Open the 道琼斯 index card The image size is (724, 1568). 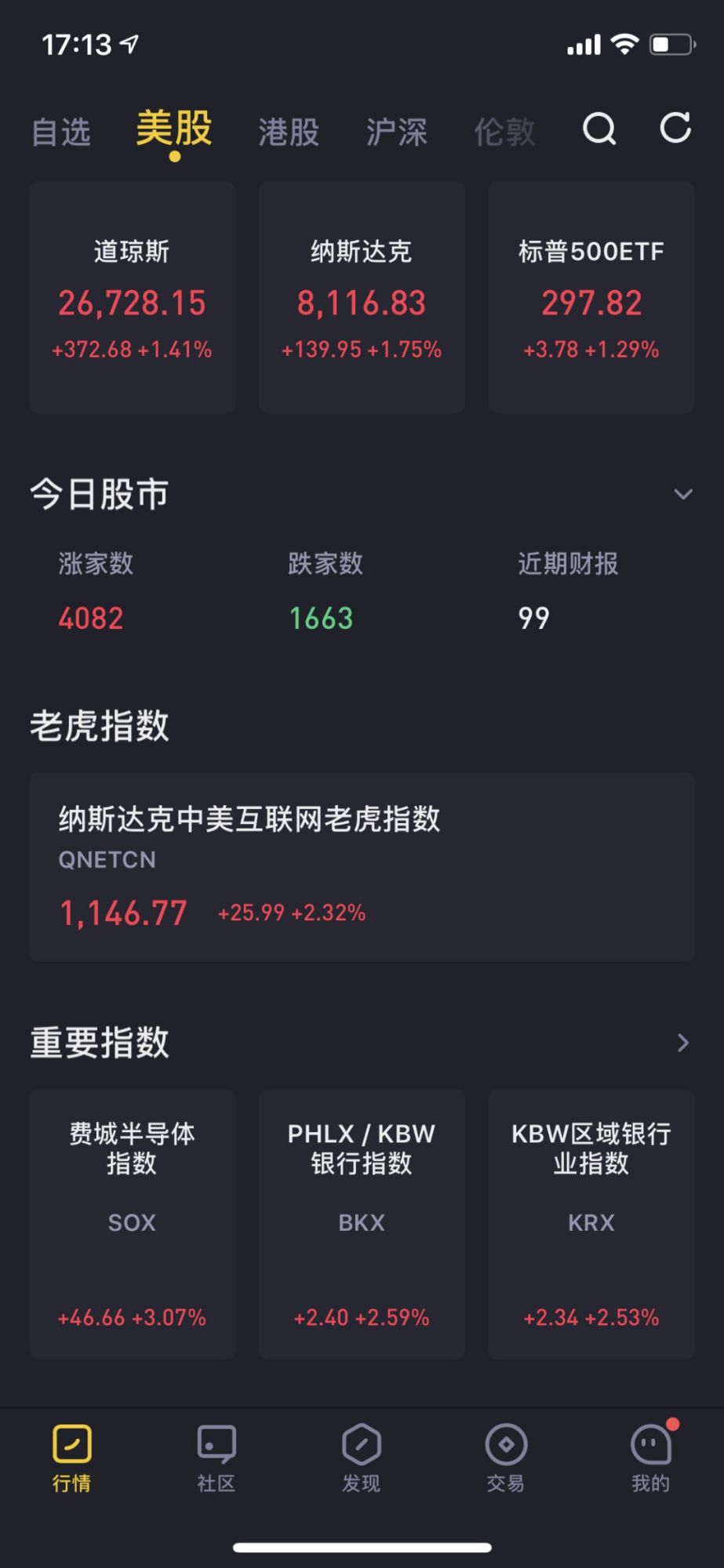(132, 297)
